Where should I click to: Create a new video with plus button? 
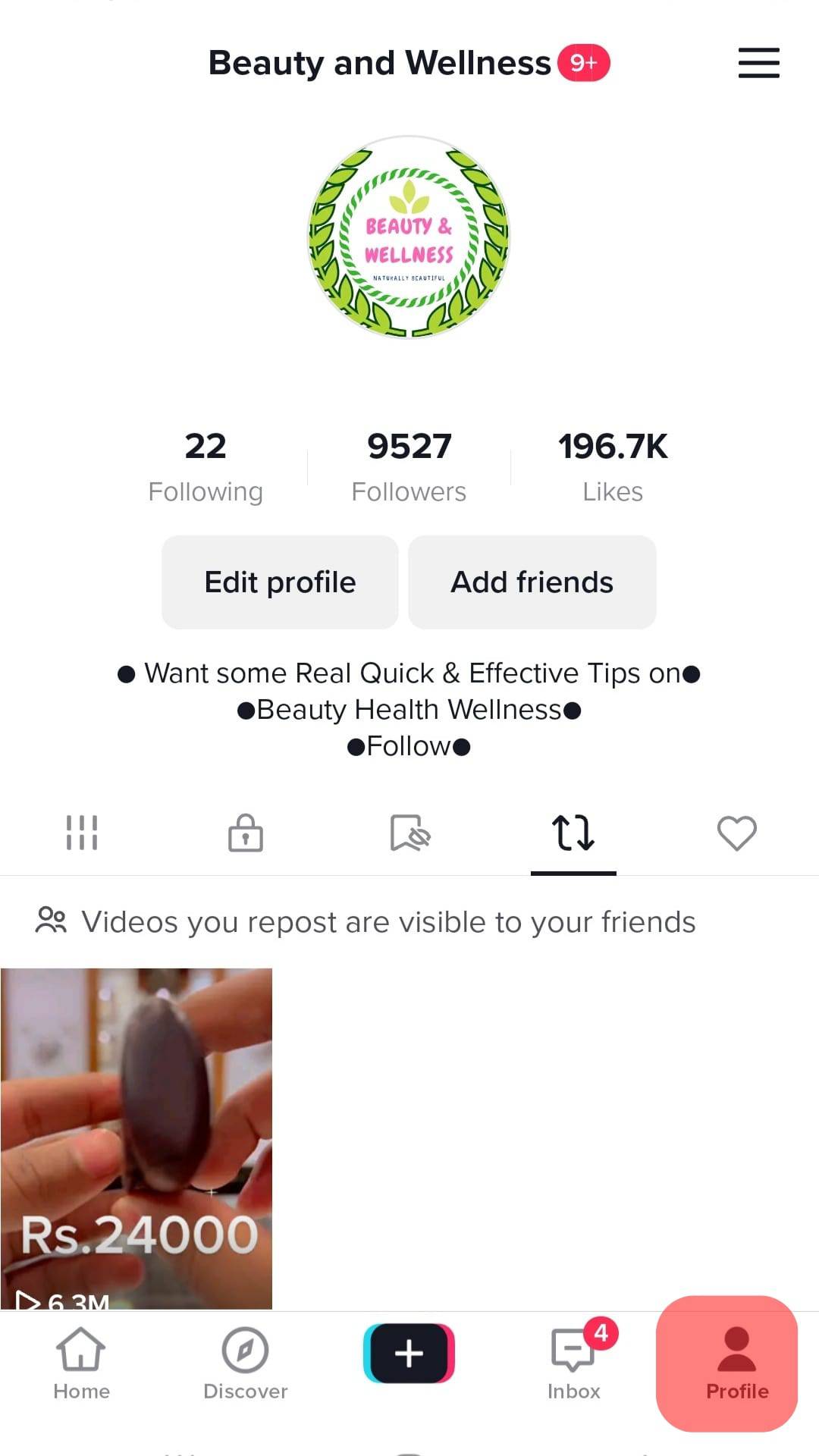tap(409, 1353)
